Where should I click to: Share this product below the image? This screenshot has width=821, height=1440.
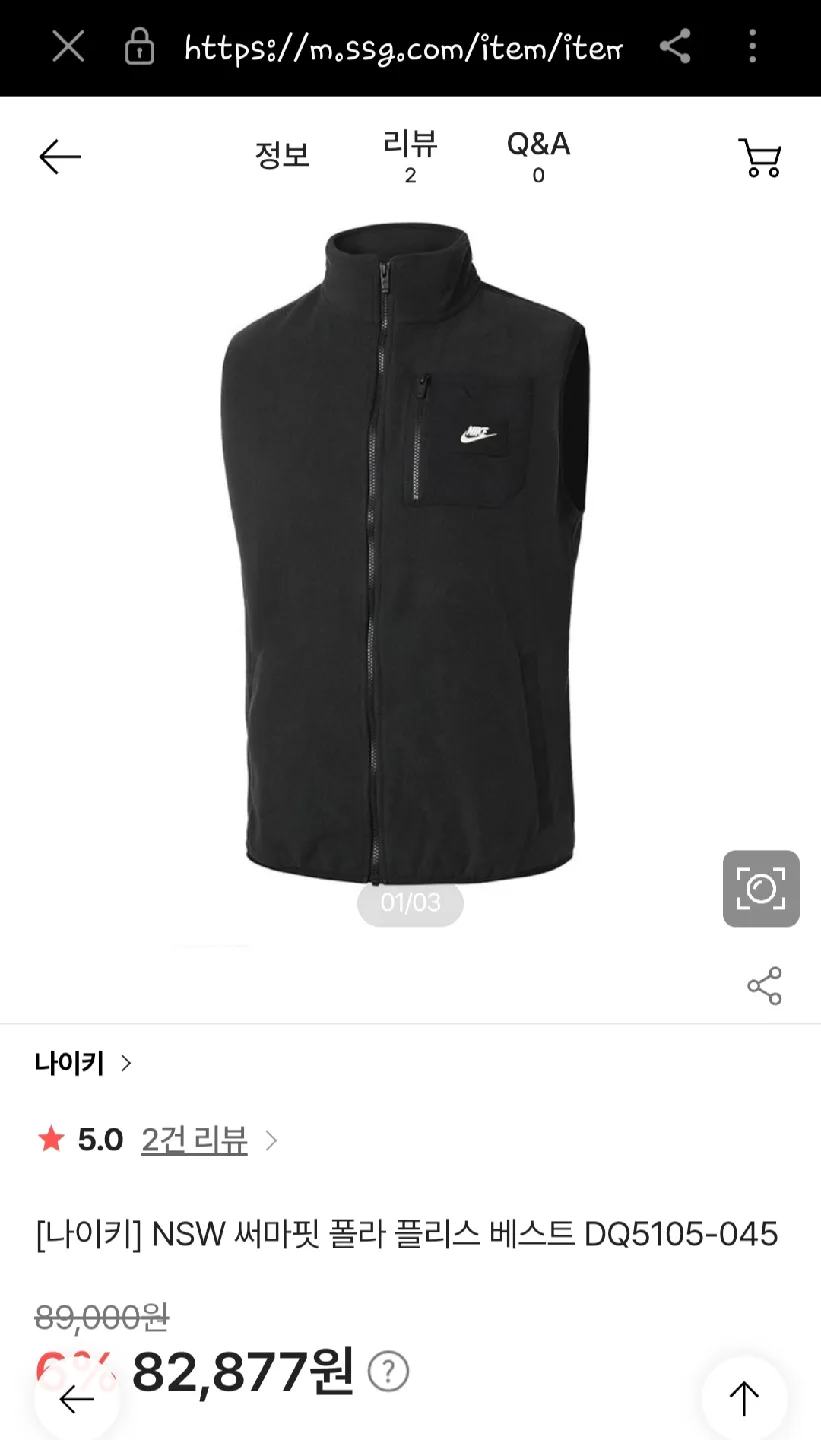[764, 986]
